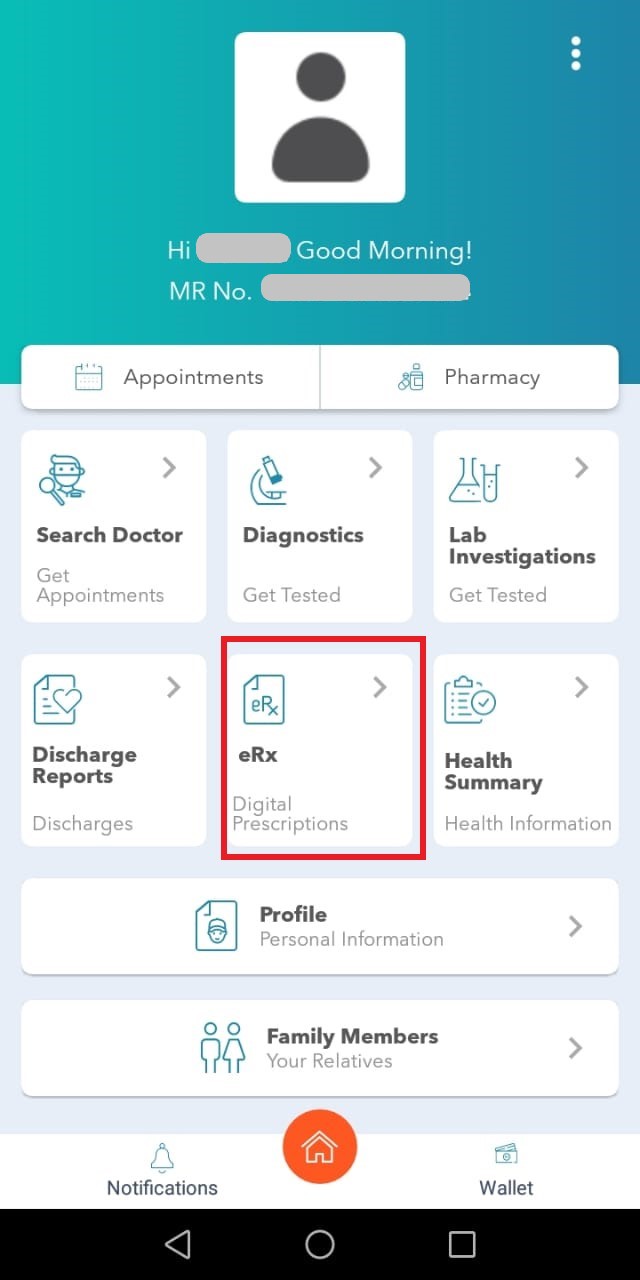Open Family Members row
This screenshot has width=640, height=1280.
[319, 1048]
